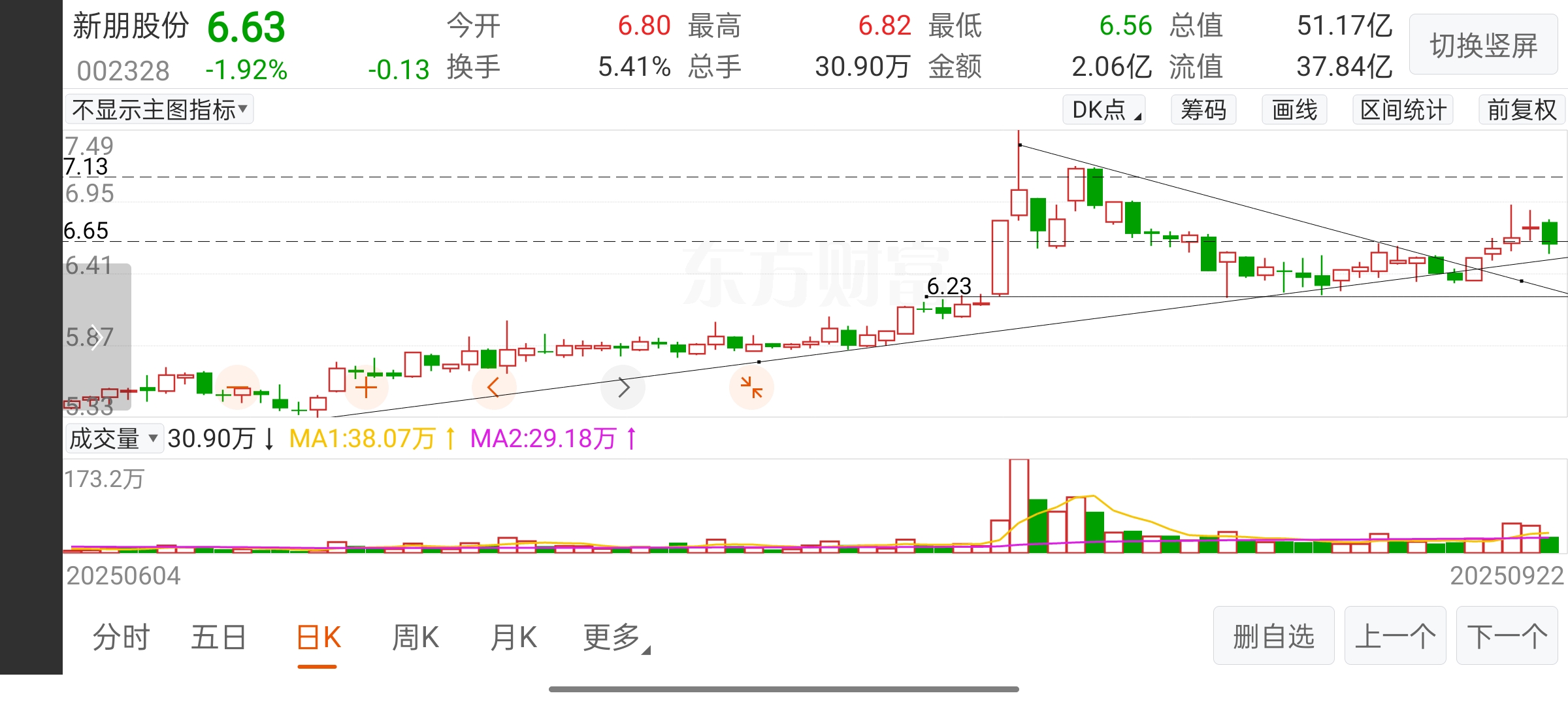Tap the collapse arrows chart control

[x=751, y=388]
